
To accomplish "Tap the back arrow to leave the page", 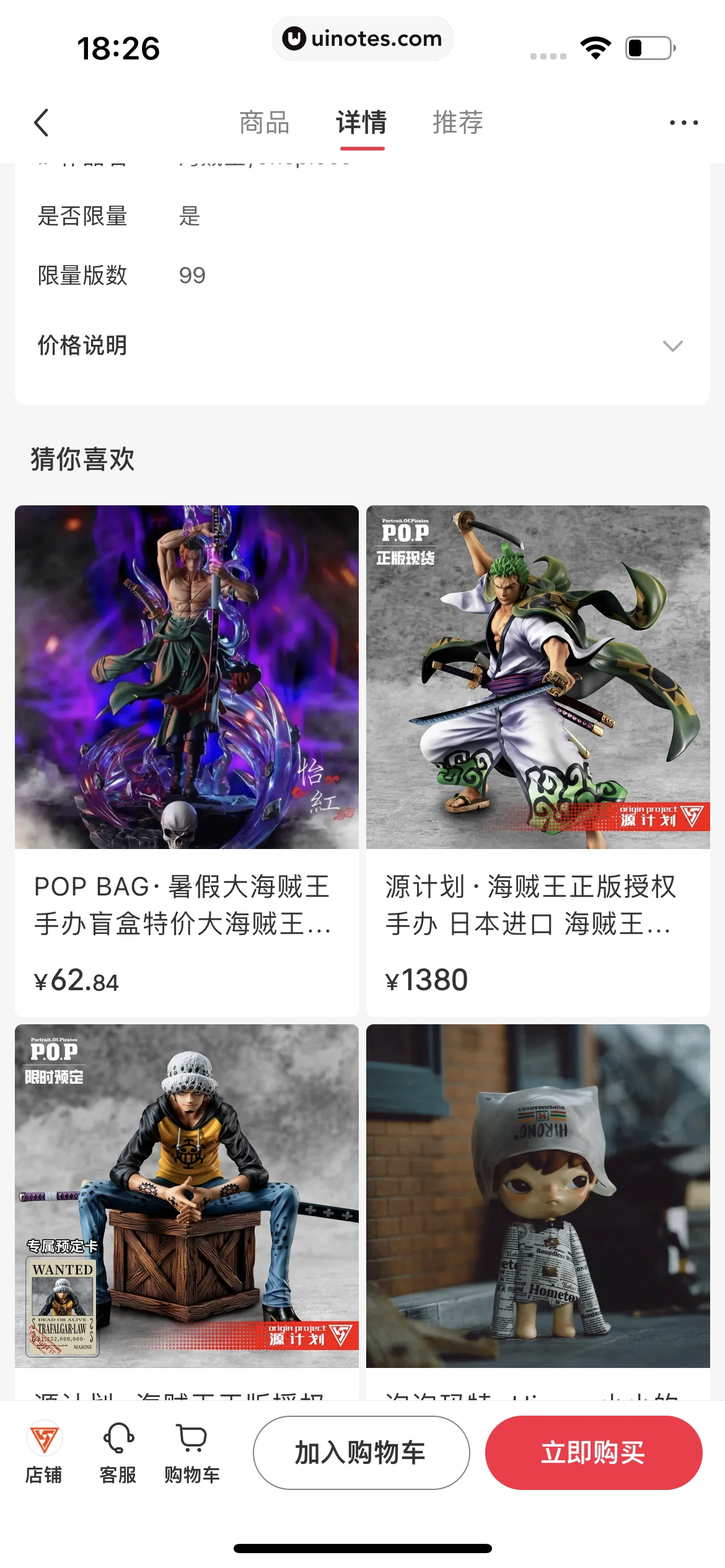I will click(42, 122).
